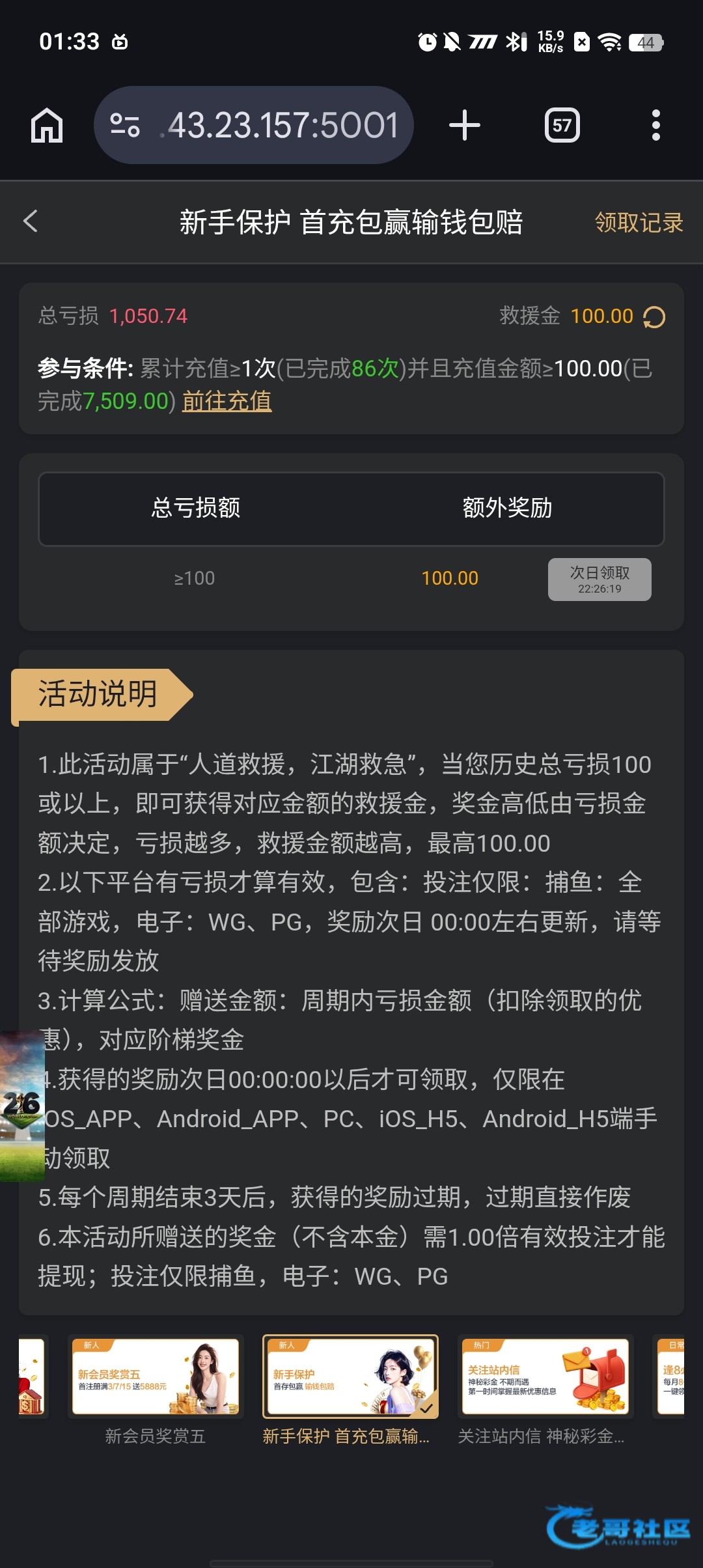
Task: Open the browser overflow menu
Action: click(655, 125)
